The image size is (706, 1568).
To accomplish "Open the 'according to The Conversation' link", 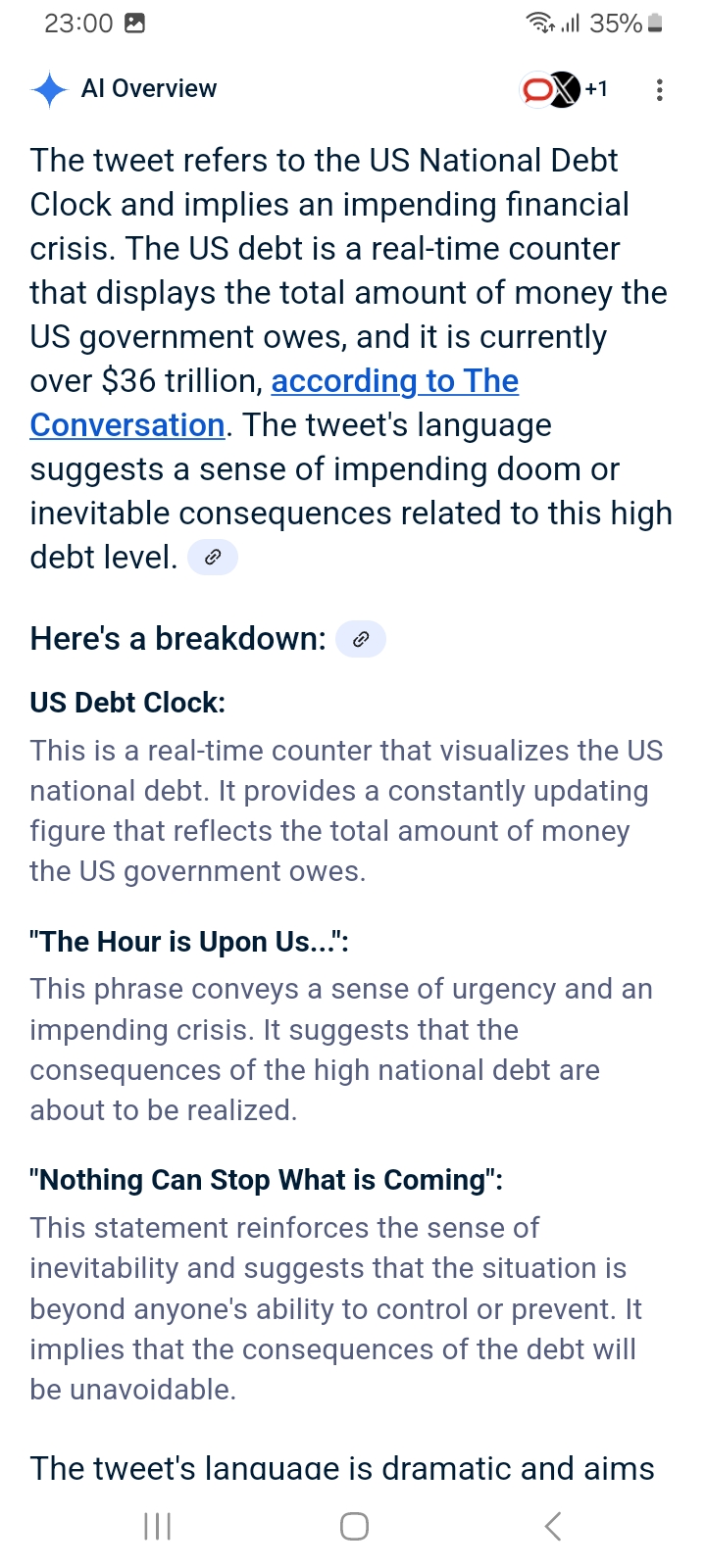I will pyautogui.click(x=275, y=403).
